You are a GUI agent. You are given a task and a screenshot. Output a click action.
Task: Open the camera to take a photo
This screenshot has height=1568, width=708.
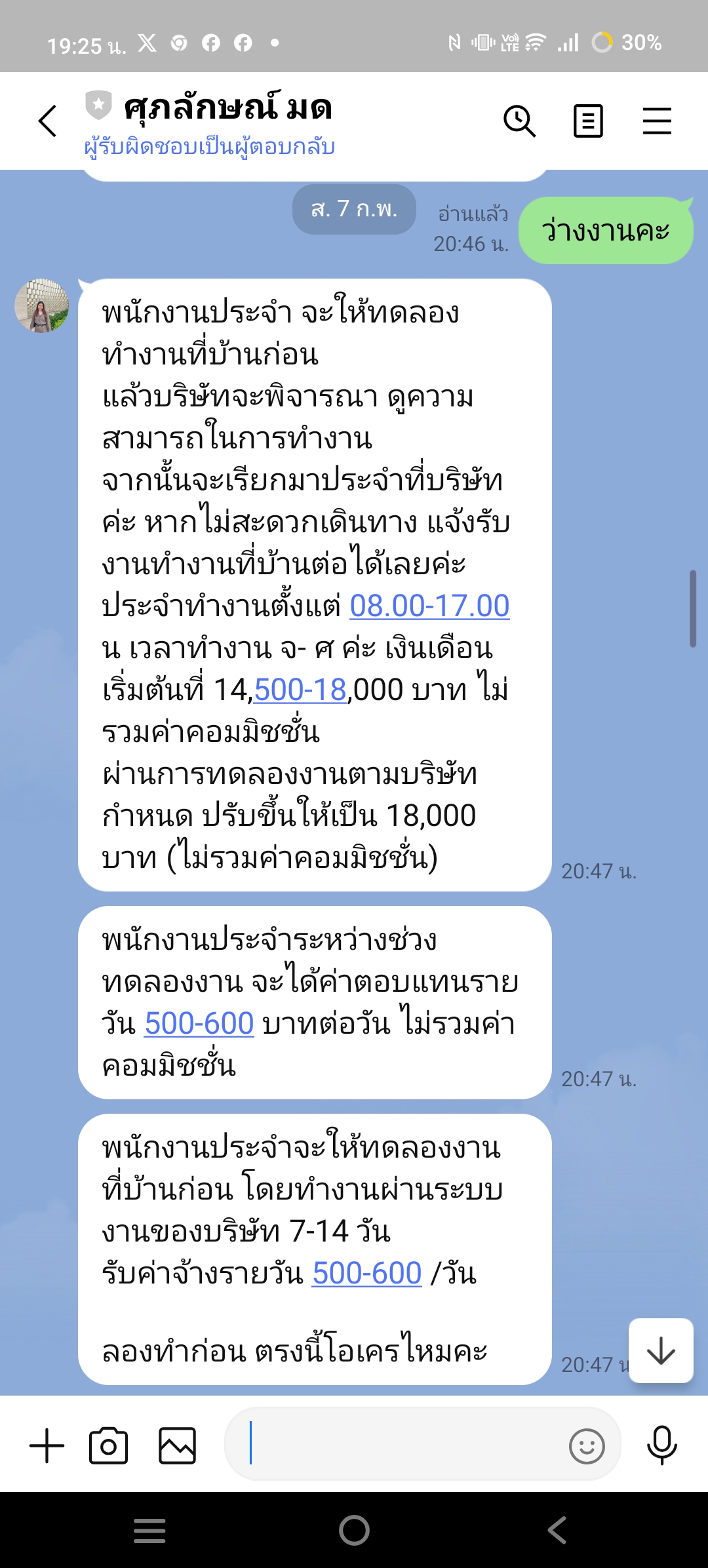pyautogui.click(x=109, y=1445)
